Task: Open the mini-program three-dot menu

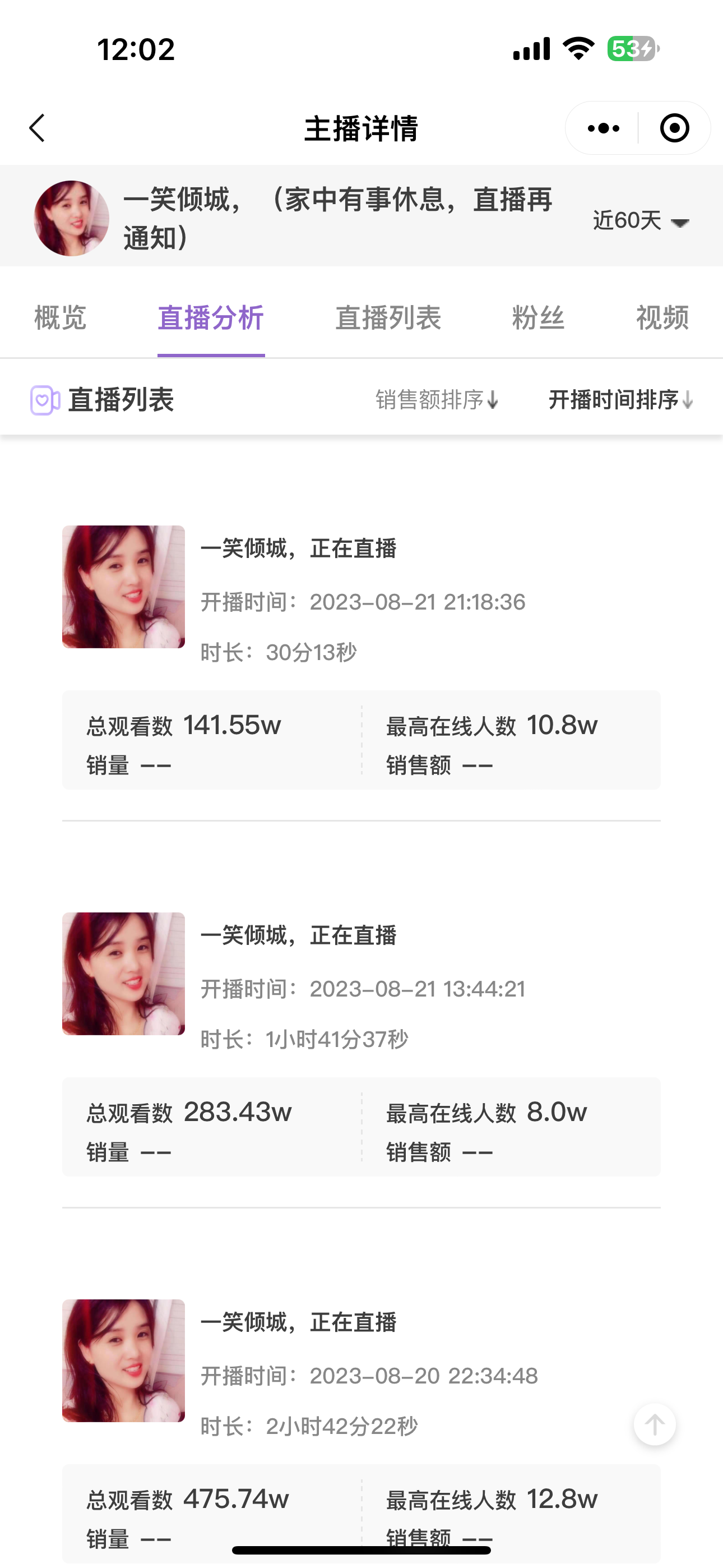Action: pyautogui.click(x=603, y=128)
